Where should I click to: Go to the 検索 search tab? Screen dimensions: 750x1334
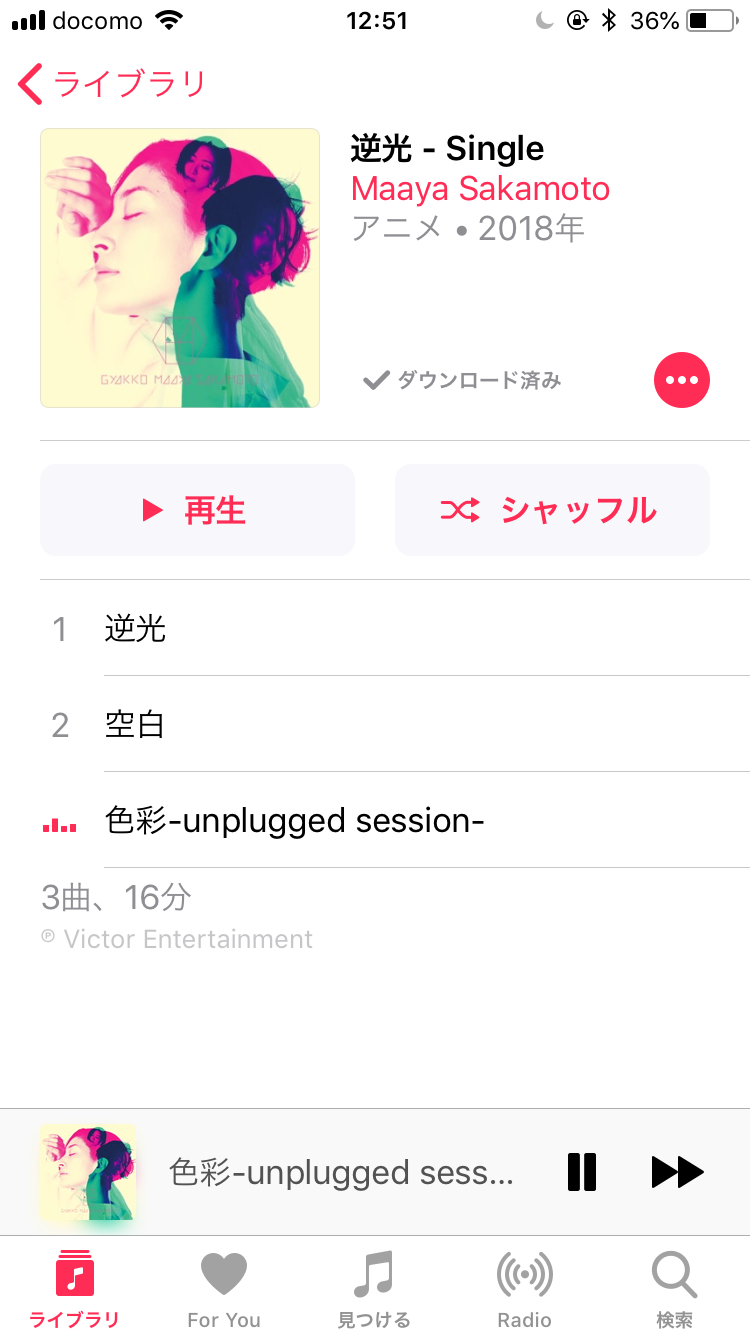674,1288
